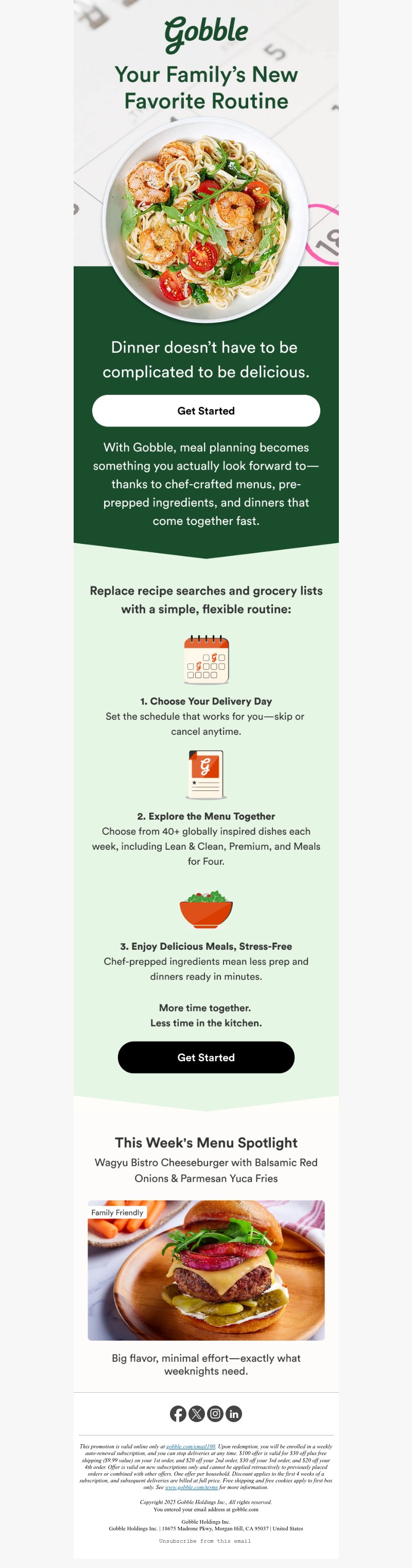
Task: Tap the white Get Started button
Action: click(206, 411)
